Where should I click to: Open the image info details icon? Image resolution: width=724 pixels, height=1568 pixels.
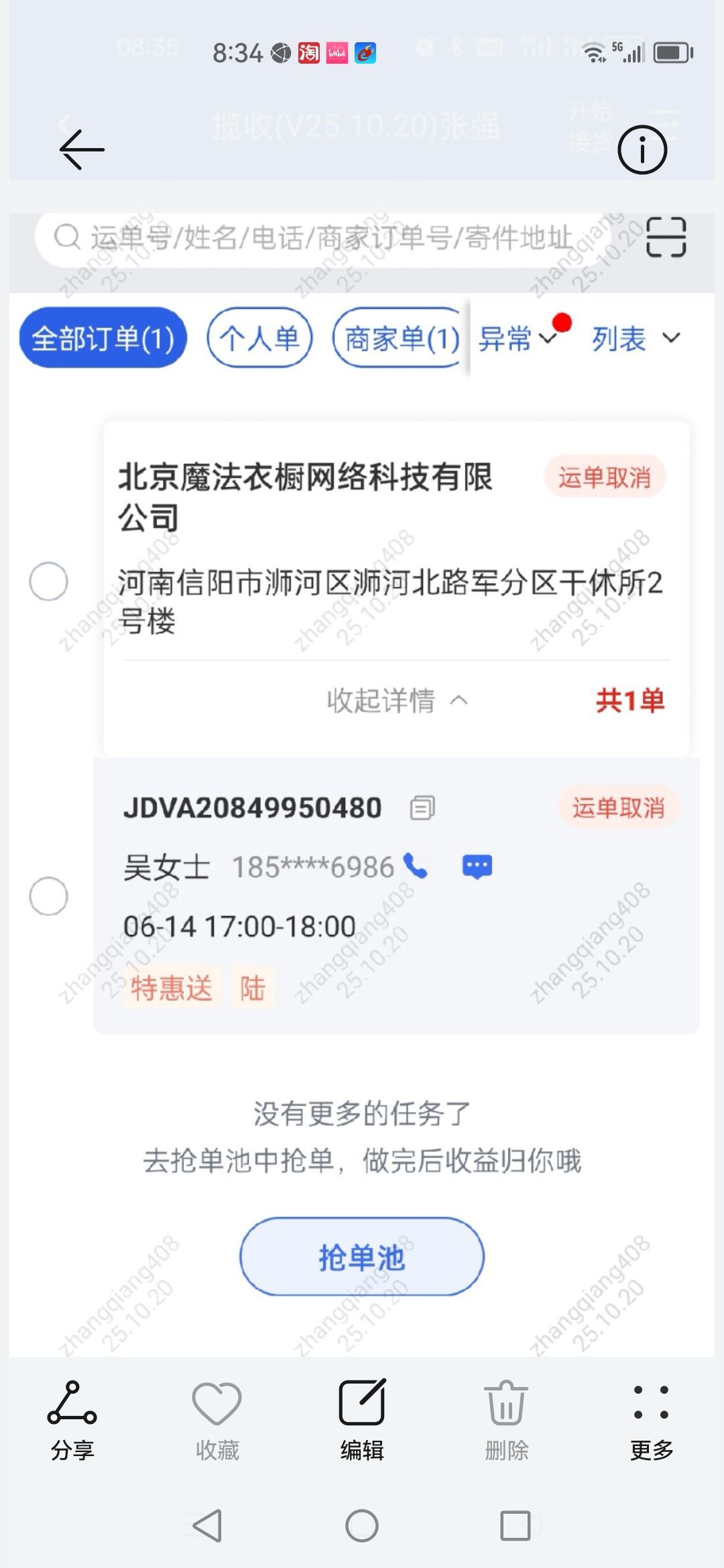coord(642,149)
